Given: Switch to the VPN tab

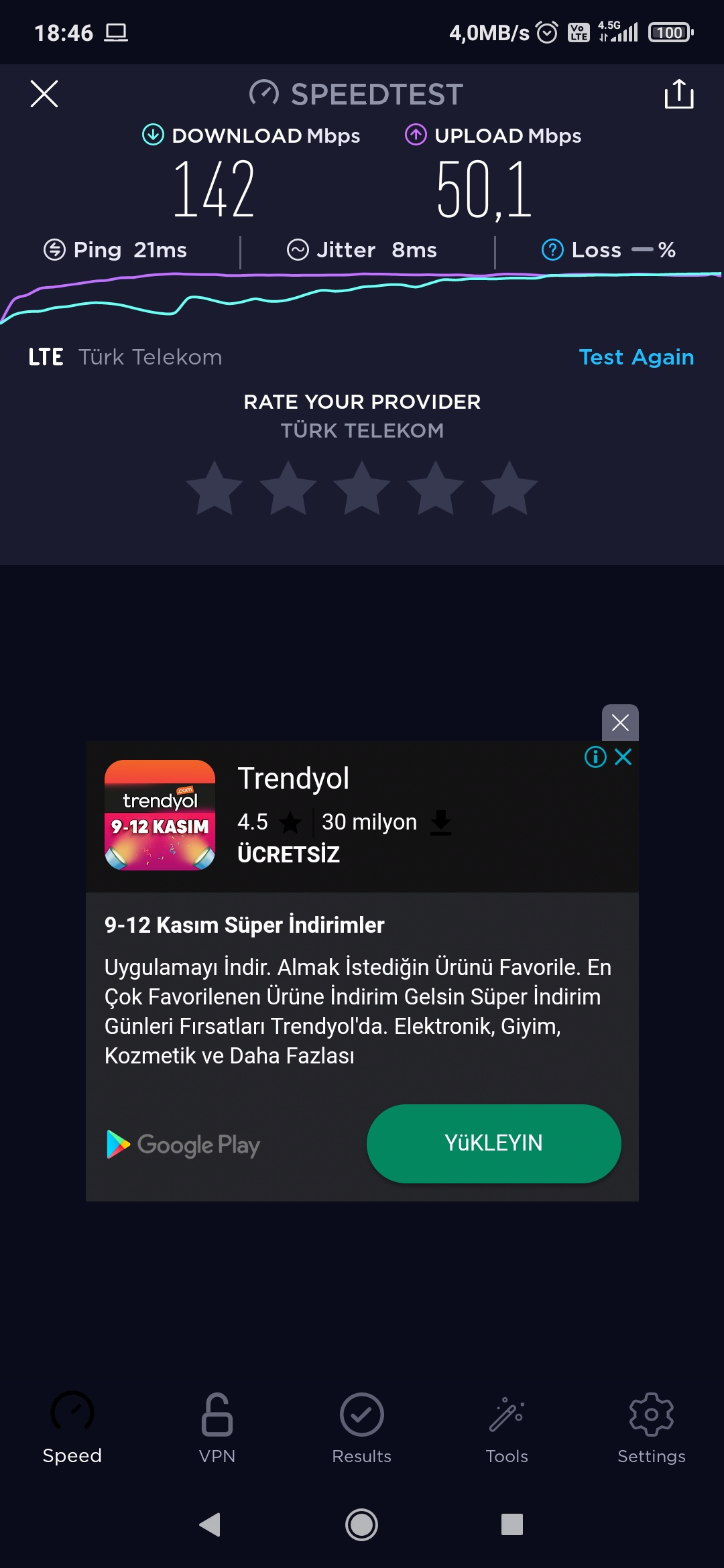Looking at the screenshot, I should tap(217, 1428).
